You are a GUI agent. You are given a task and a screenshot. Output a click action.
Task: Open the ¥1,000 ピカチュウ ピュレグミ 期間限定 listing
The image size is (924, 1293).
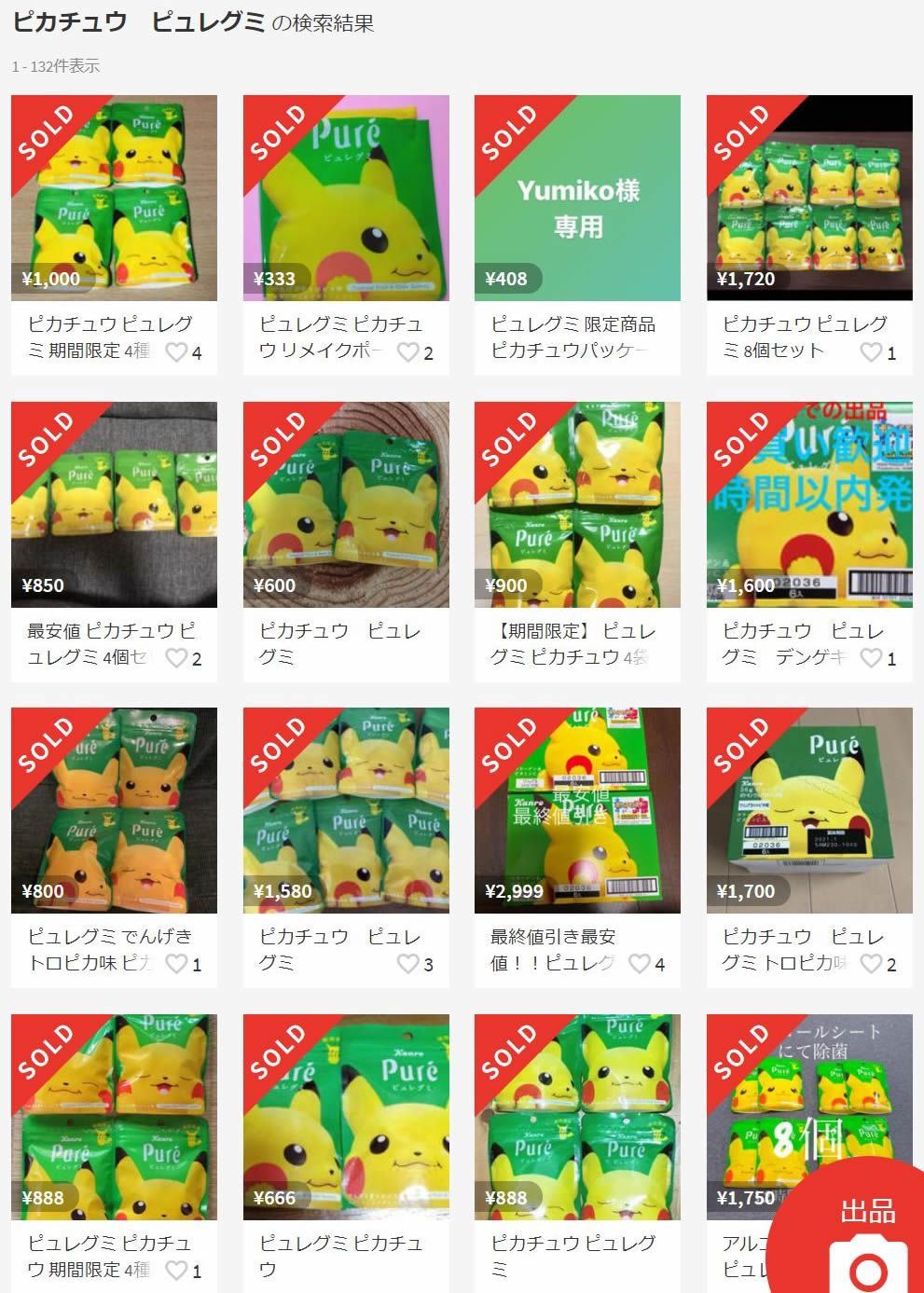[x=114, y=198]
